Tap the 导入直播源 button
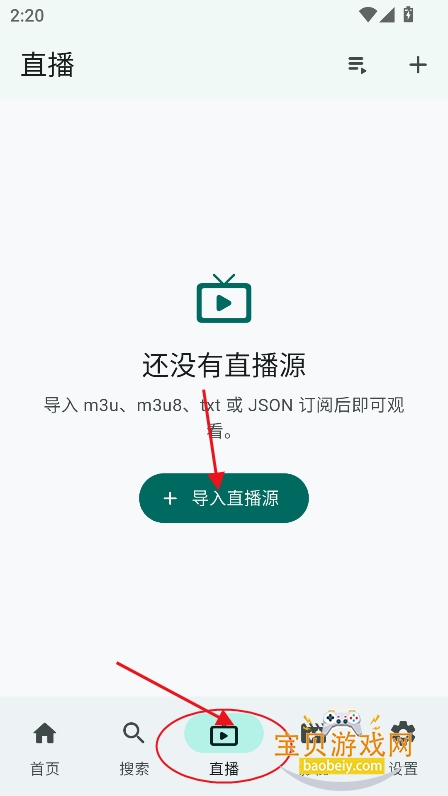The image size is (448, 796). 224,498
